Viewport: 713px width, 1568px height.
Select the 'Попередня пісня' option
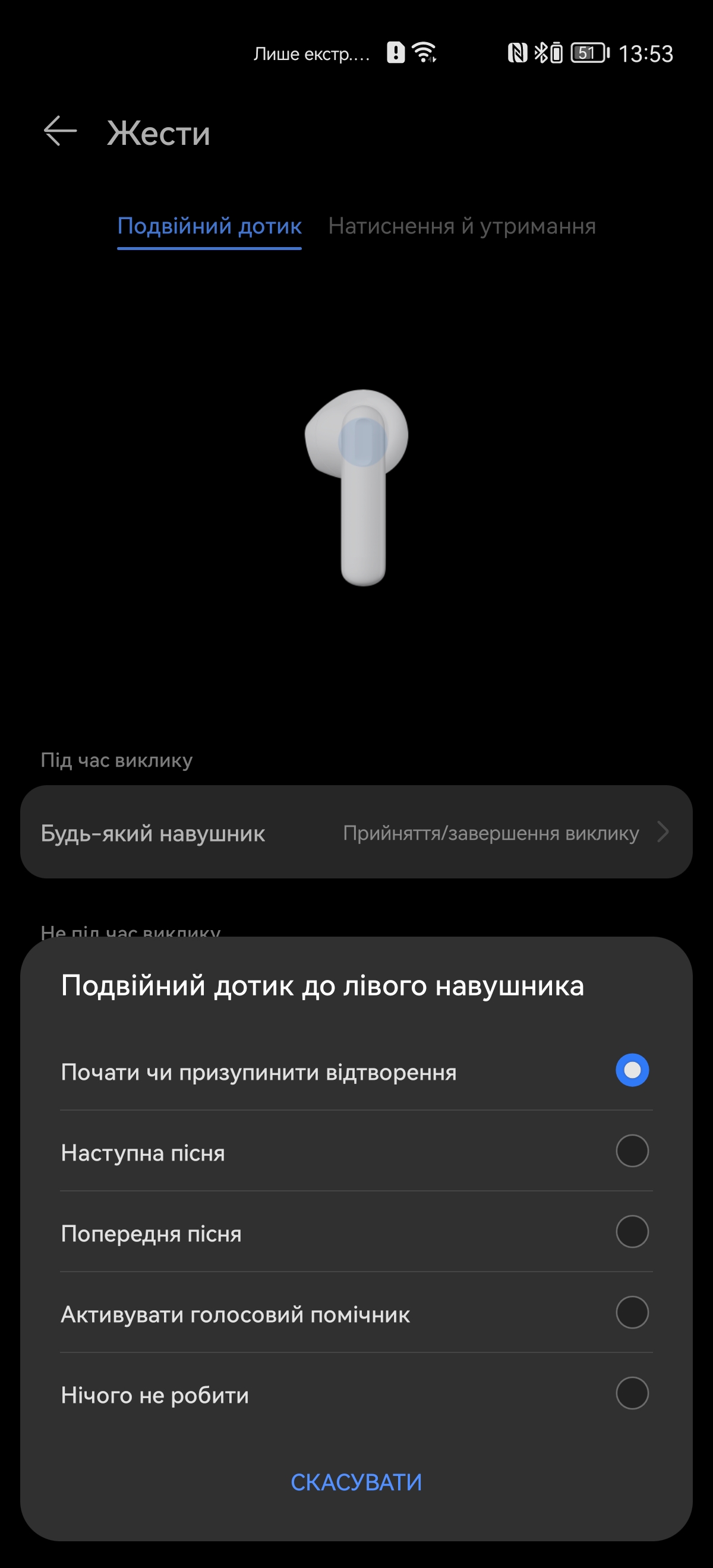tap(632, 1232)
